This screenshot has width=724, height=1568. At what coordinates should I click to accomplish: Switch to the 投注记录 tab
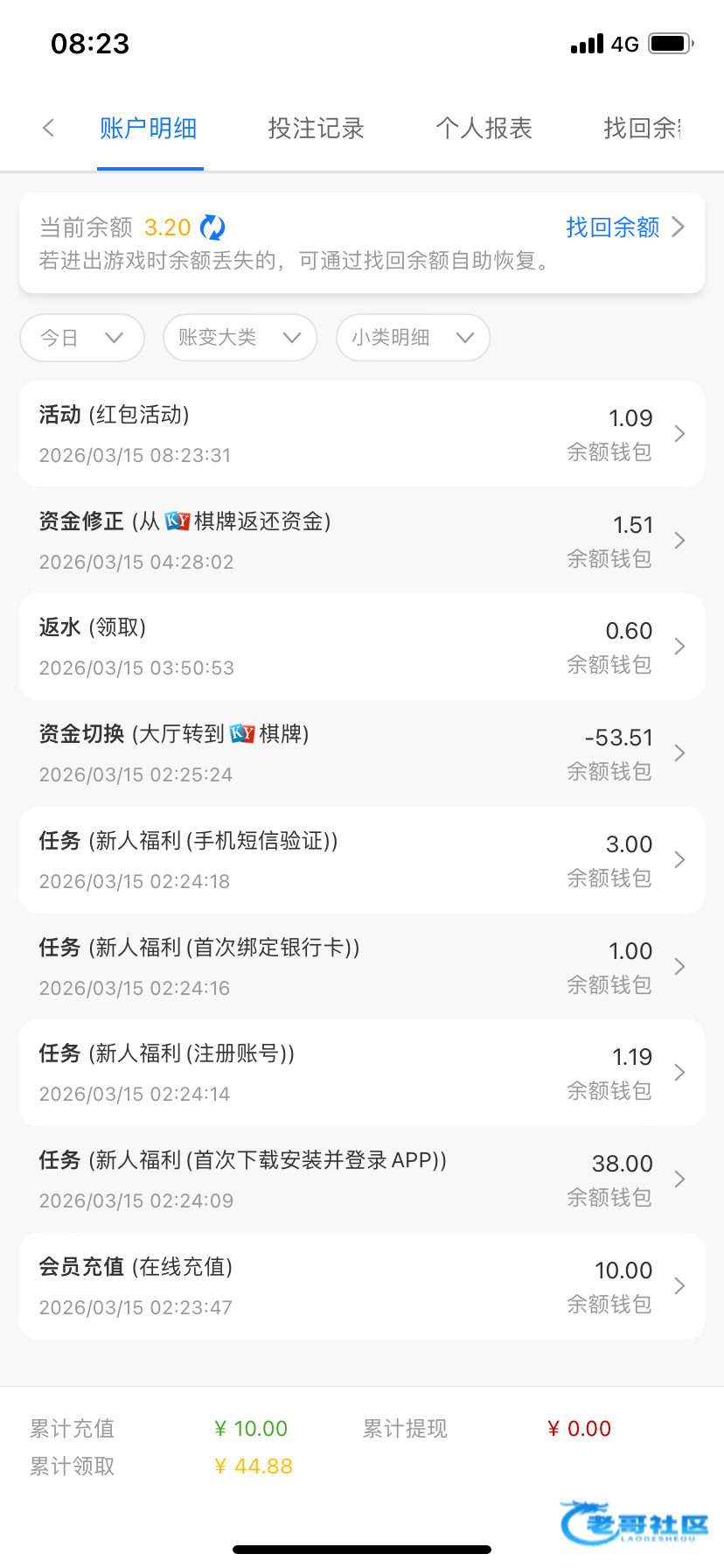316,129
